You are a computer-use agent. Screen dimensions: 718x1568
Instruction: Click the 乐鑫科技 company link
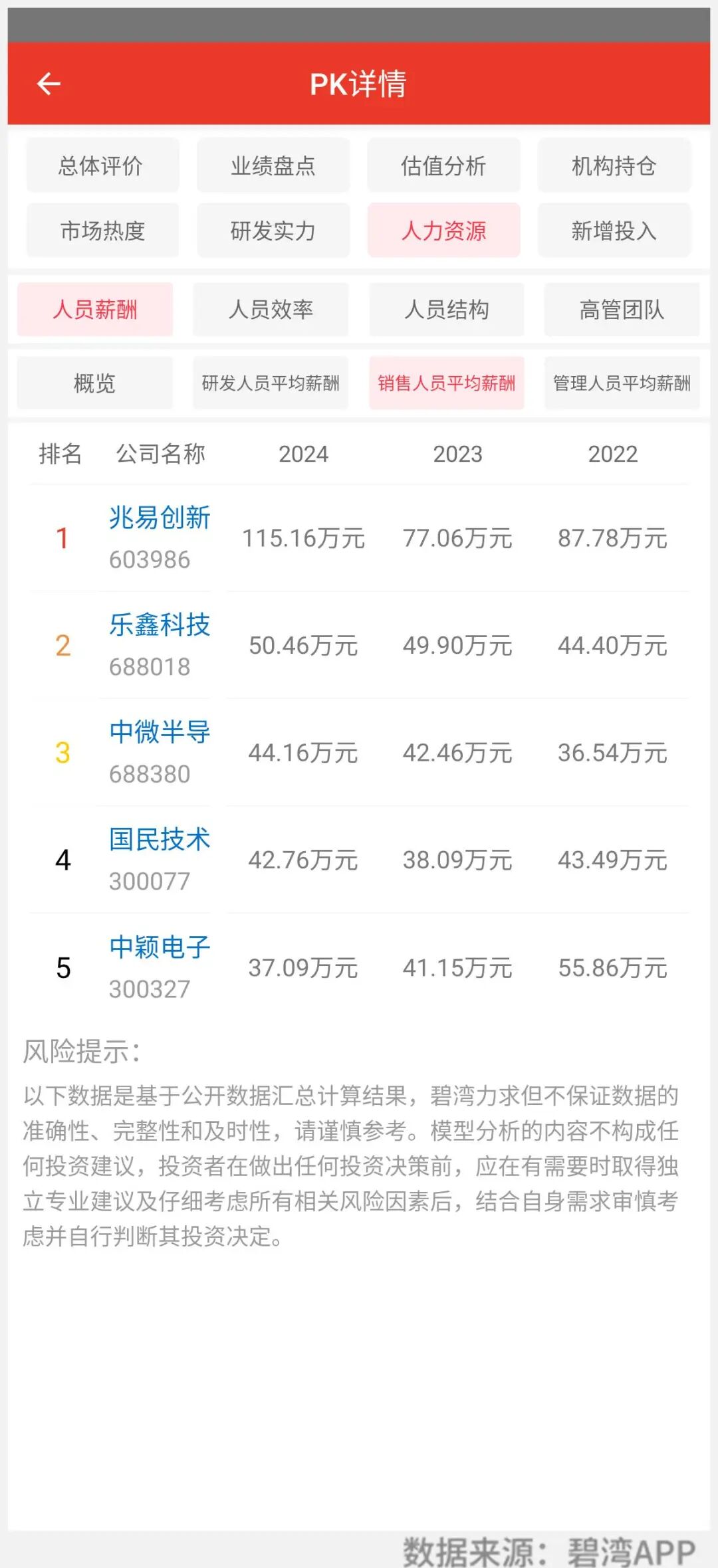tap(158, 627)
